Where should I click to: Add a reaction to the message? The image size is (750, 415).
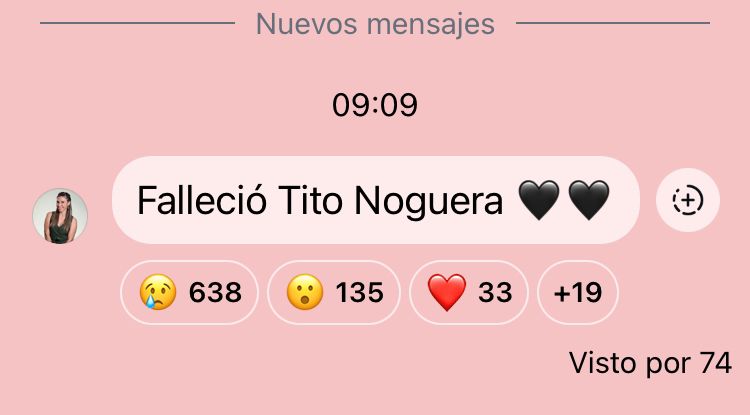[687, 201]
